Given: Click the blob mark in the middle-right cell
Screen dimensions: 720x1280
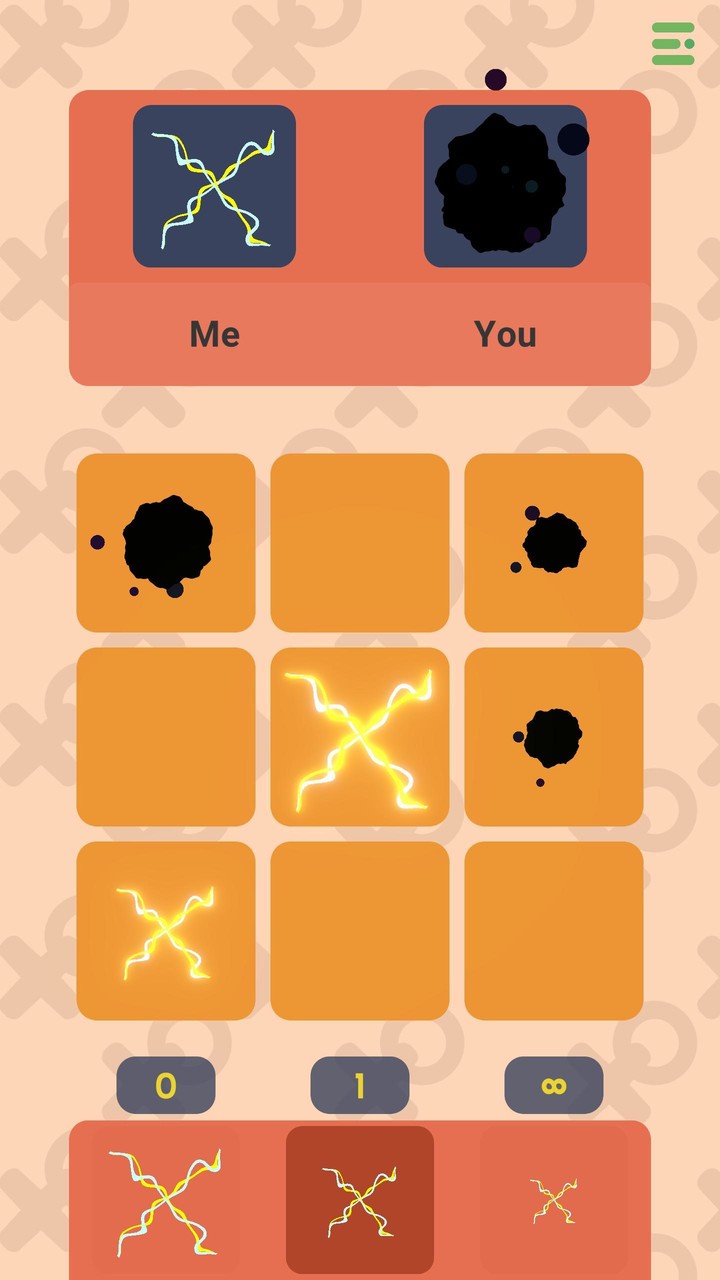Looking at the screenshot, I should click(554, 737).
